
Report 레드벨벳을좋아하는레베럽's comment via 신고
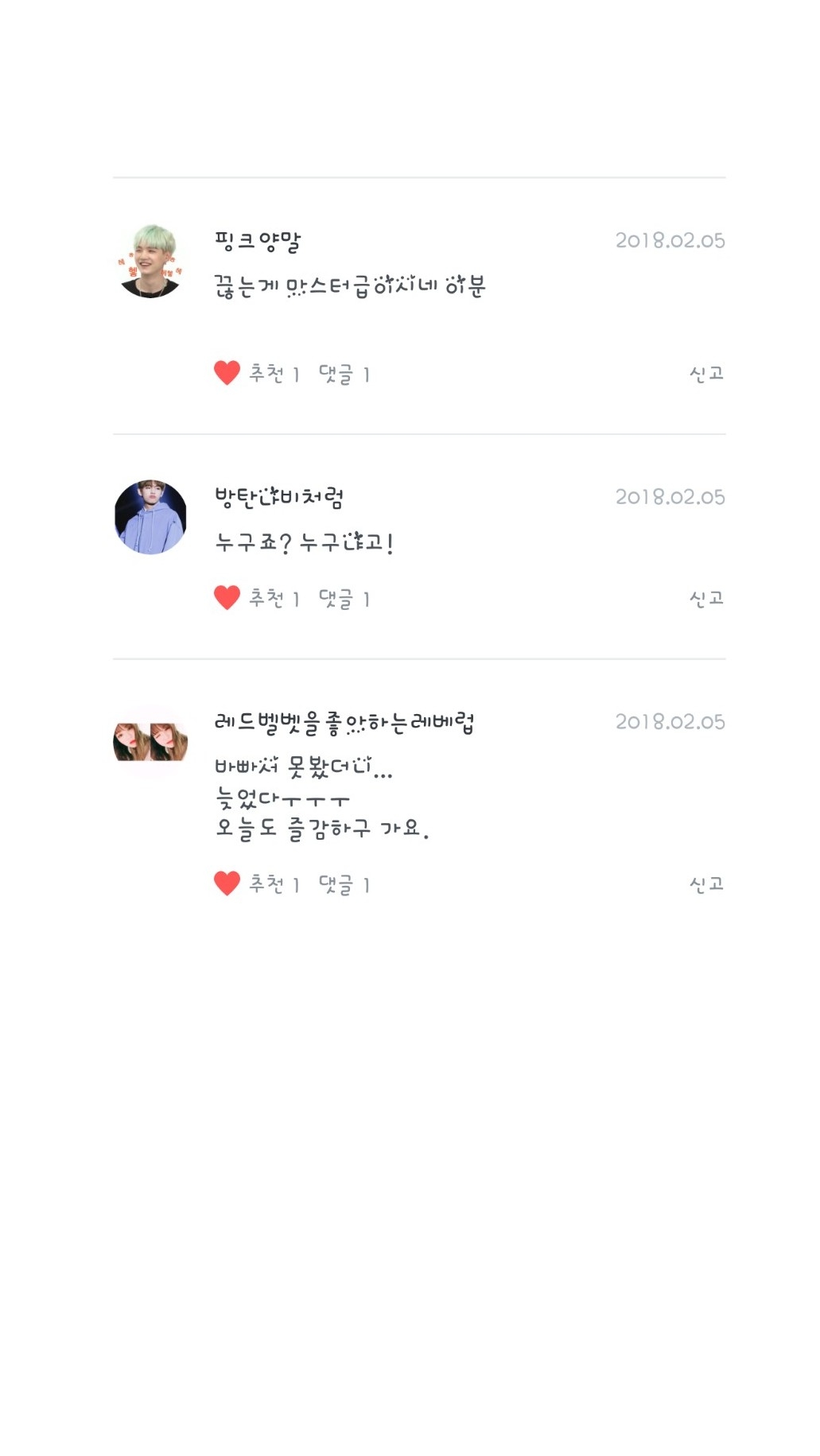pos(706,883)
